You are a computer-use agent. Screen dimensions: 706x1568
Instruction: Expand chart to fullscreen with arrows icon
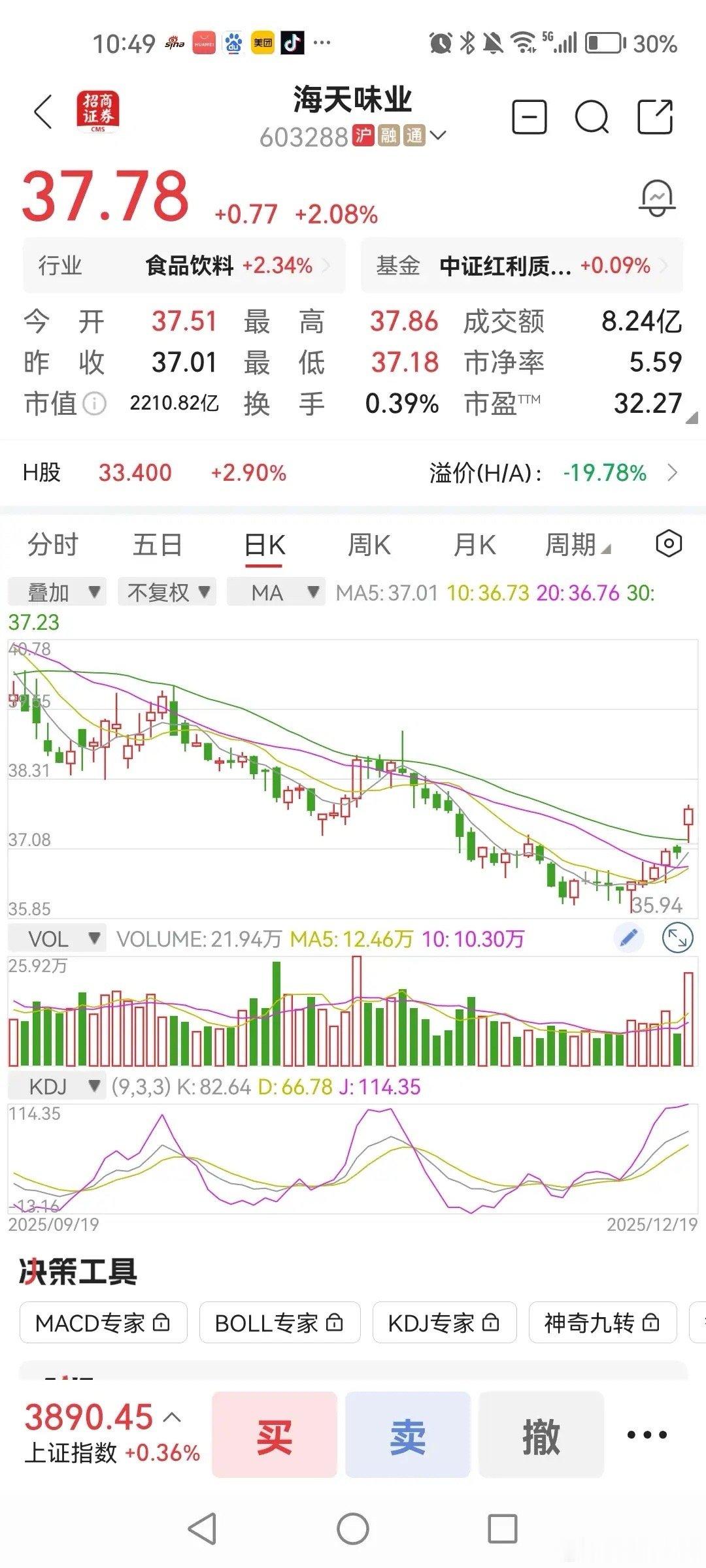[x=679, y=936]
